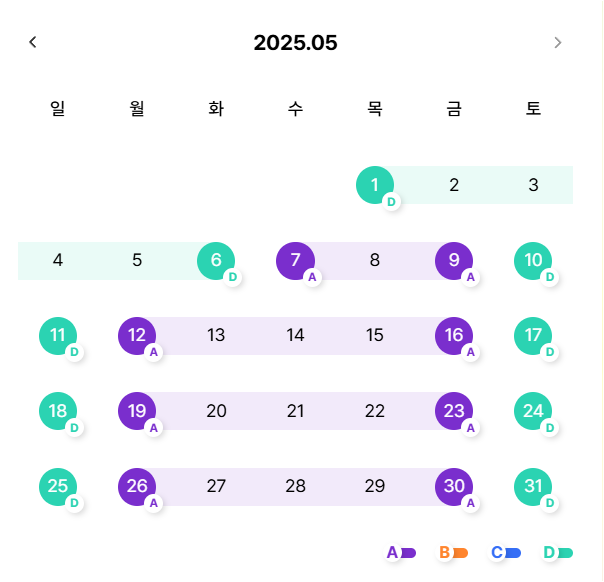Viewport: 604px width, 582px height.
Task: Tap date 23 marked A
Action: click(454, 410)
